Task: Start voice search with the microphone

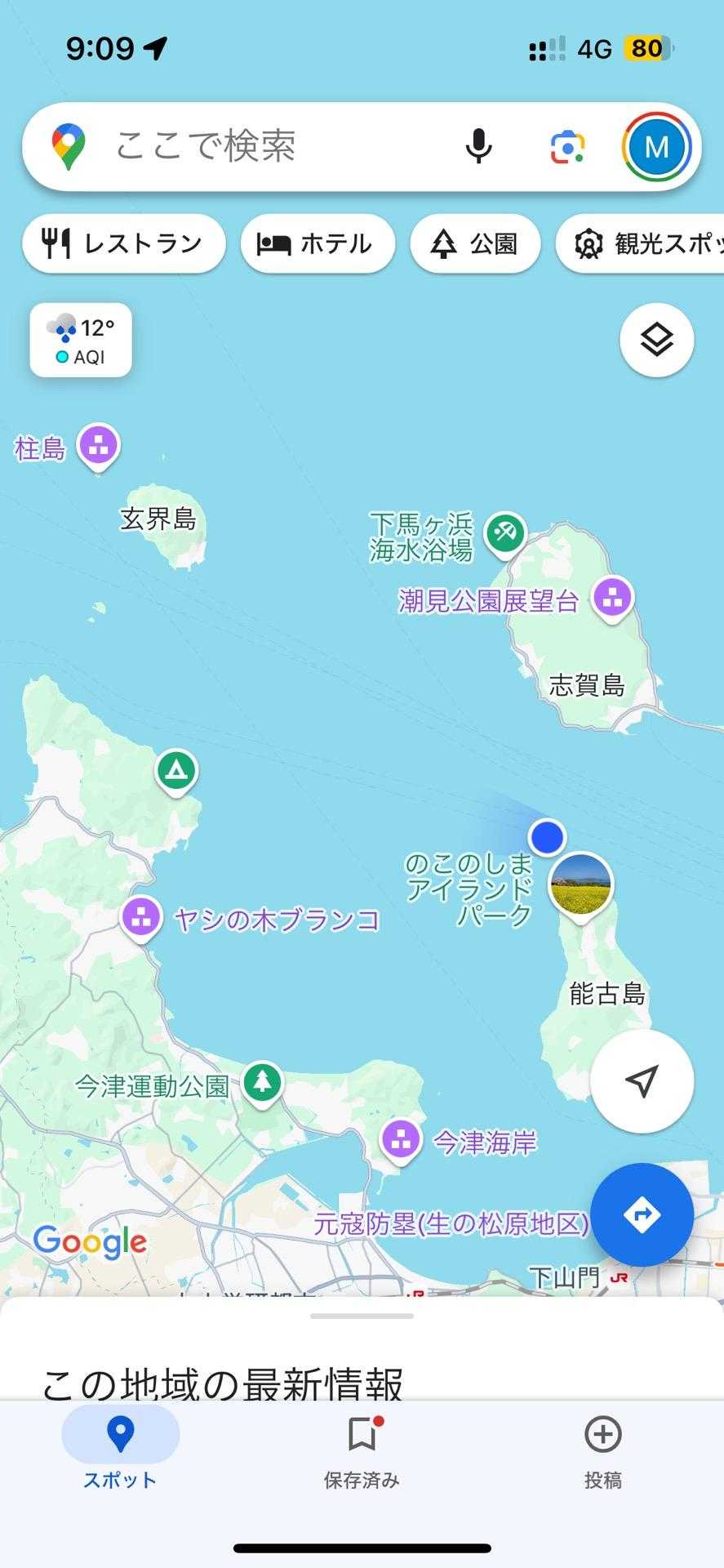Action: pyautogui.click(x=478, y=147)
